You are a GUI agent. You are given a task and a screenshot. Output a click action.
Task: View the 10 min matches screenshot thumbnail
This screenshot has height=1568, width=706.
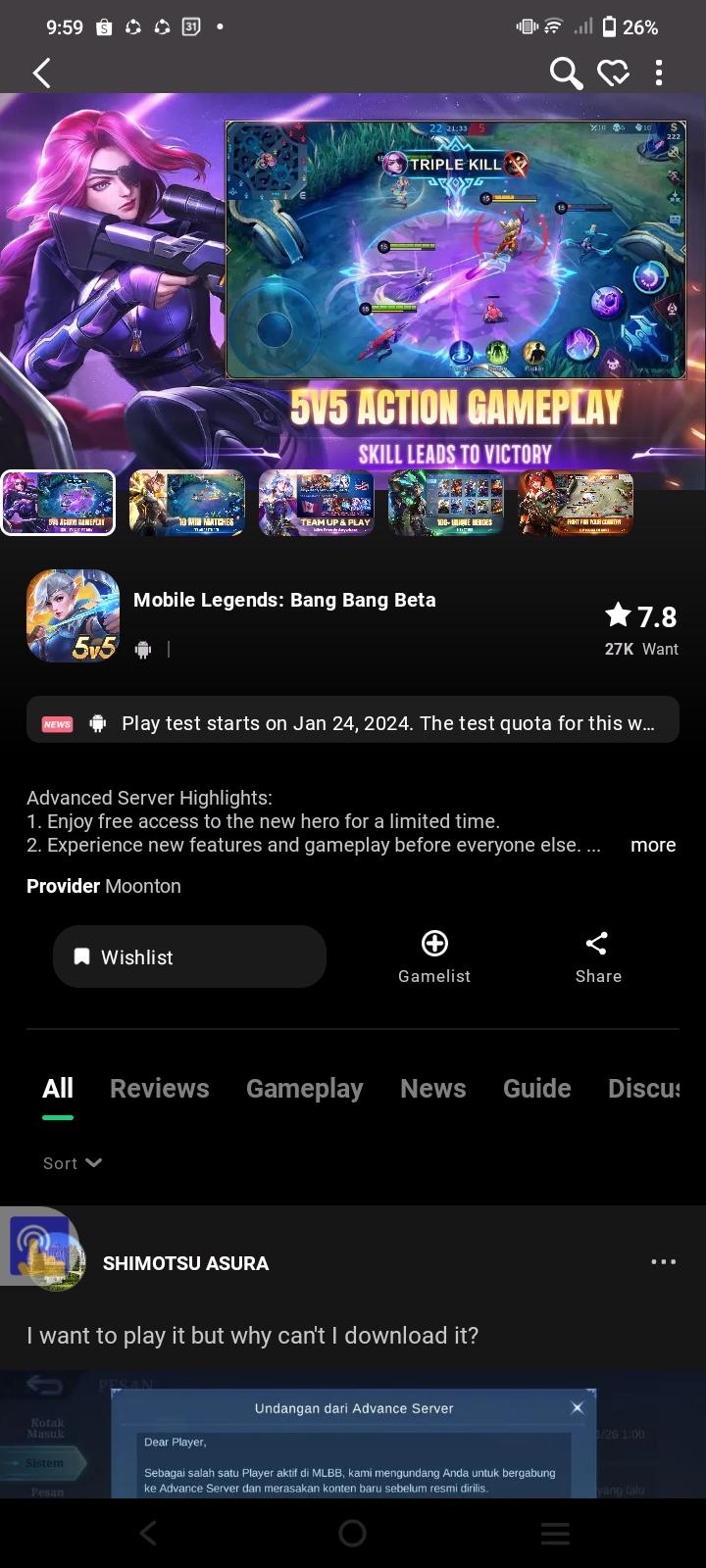(x=186, y=503)
